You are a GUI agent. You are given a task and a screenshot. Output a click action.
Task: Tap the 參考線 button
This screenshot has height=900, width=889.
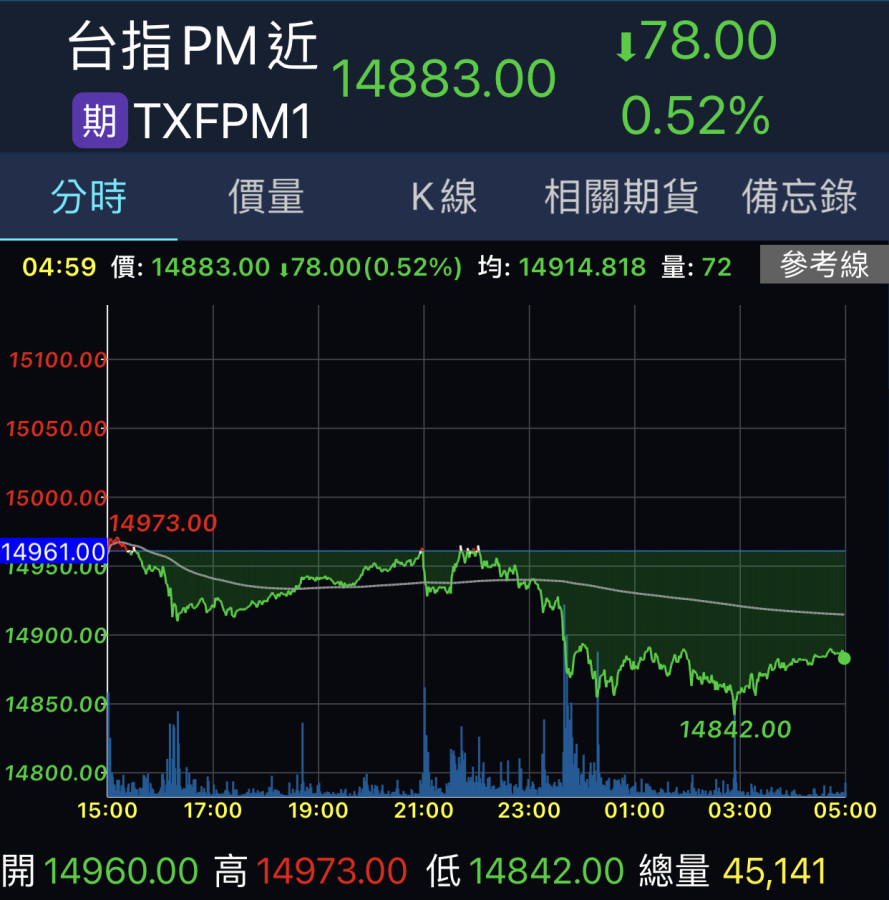(824, 266)
